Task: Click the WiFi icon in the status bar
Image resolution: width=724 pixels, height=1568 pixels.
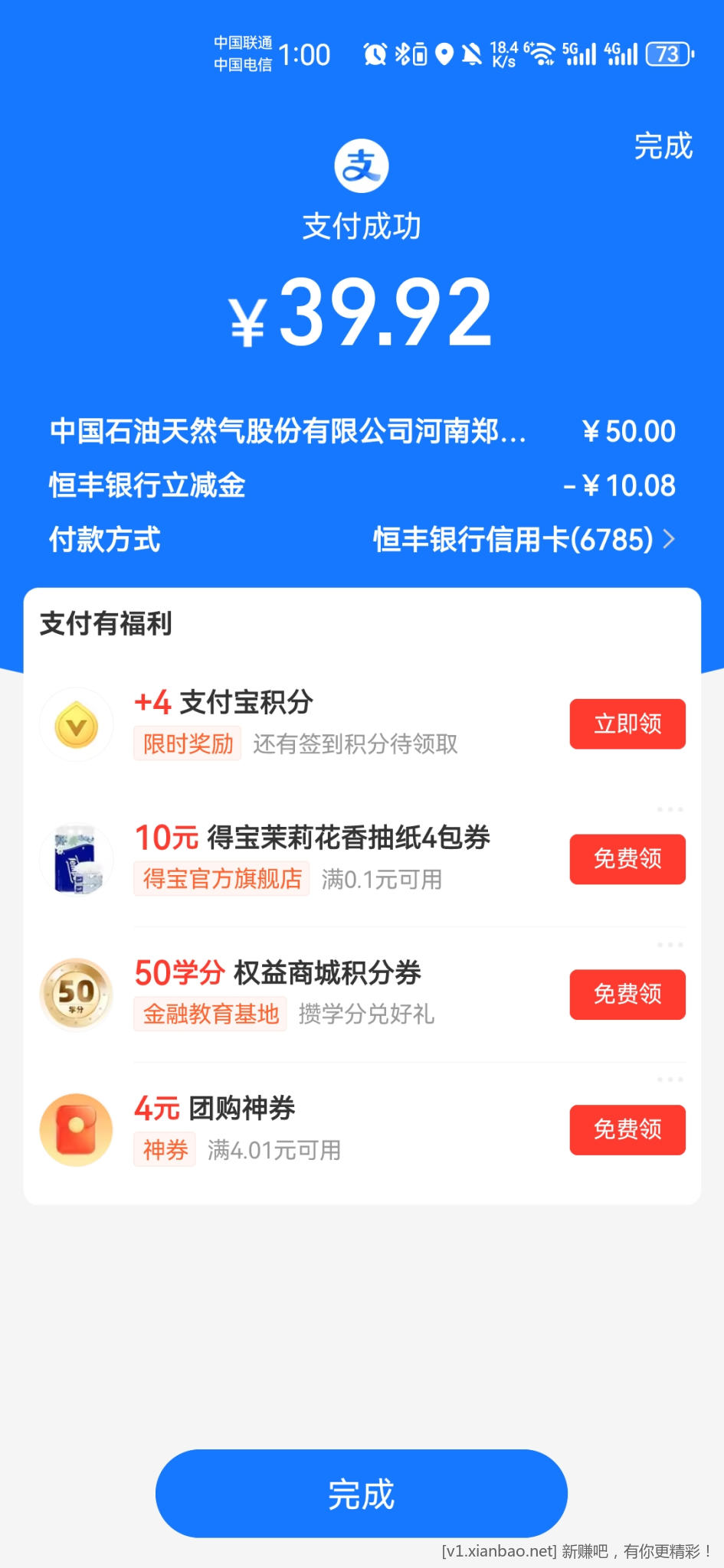Action: [544, 54]
